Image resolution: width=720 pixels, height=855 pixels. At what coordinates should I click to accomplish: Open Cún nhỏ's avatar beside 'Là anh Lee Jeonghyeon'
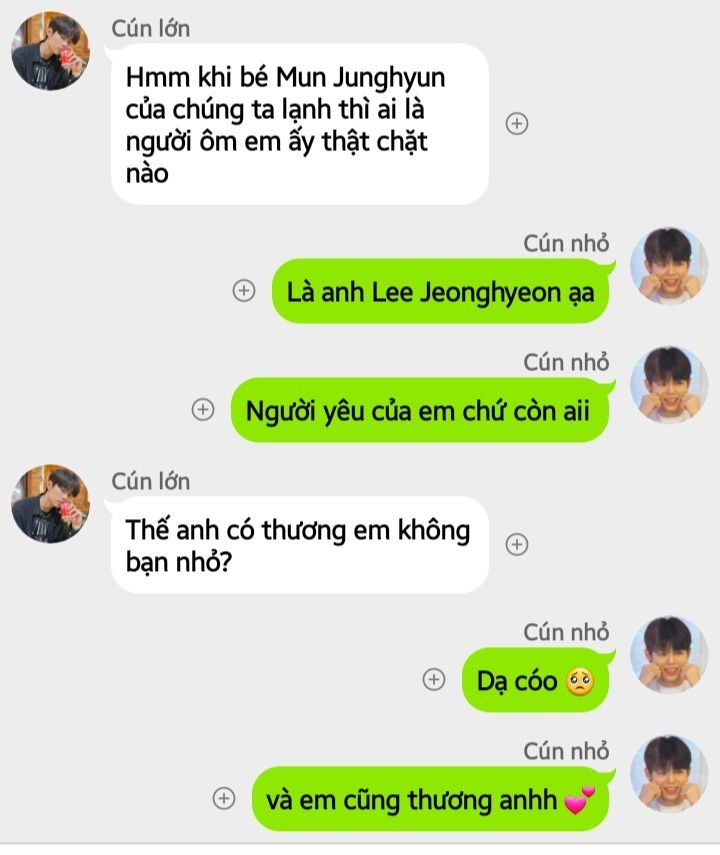coord(669,267)
